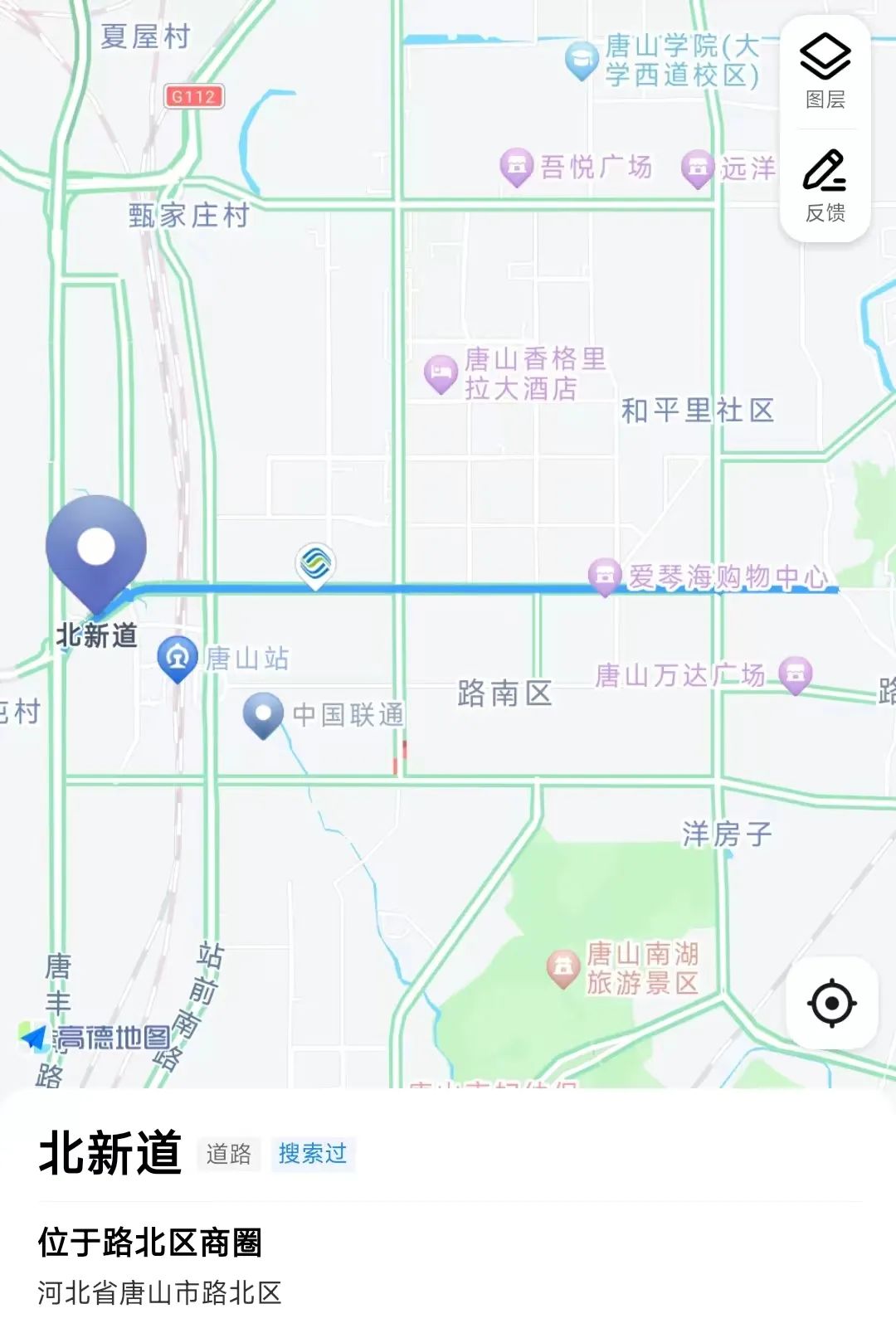
Task: Tap the 反馈 feedback button
Action: pos(825,186)
